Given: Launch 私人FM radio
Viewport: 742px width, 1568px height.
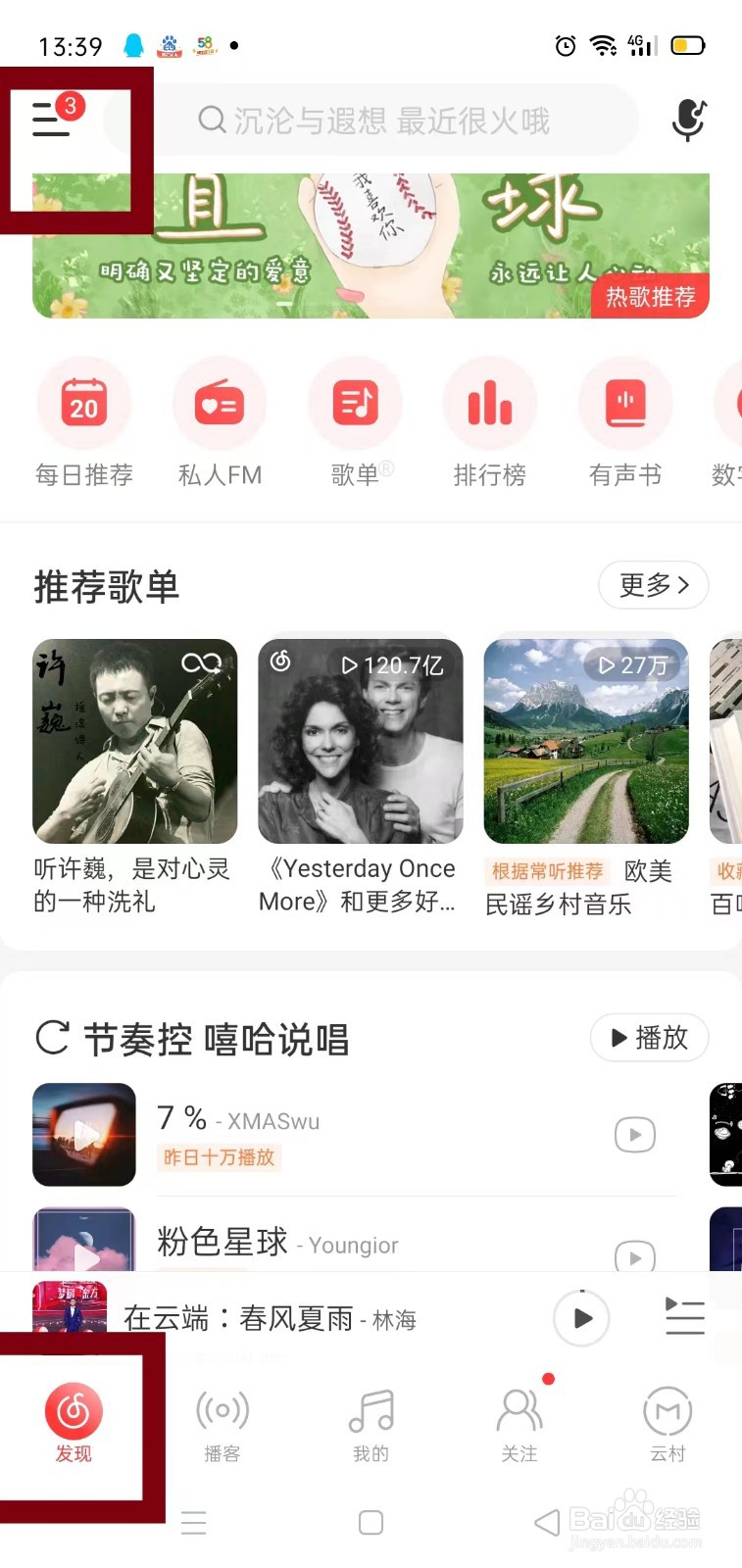Looking at the screenshot, I should 220,404.
